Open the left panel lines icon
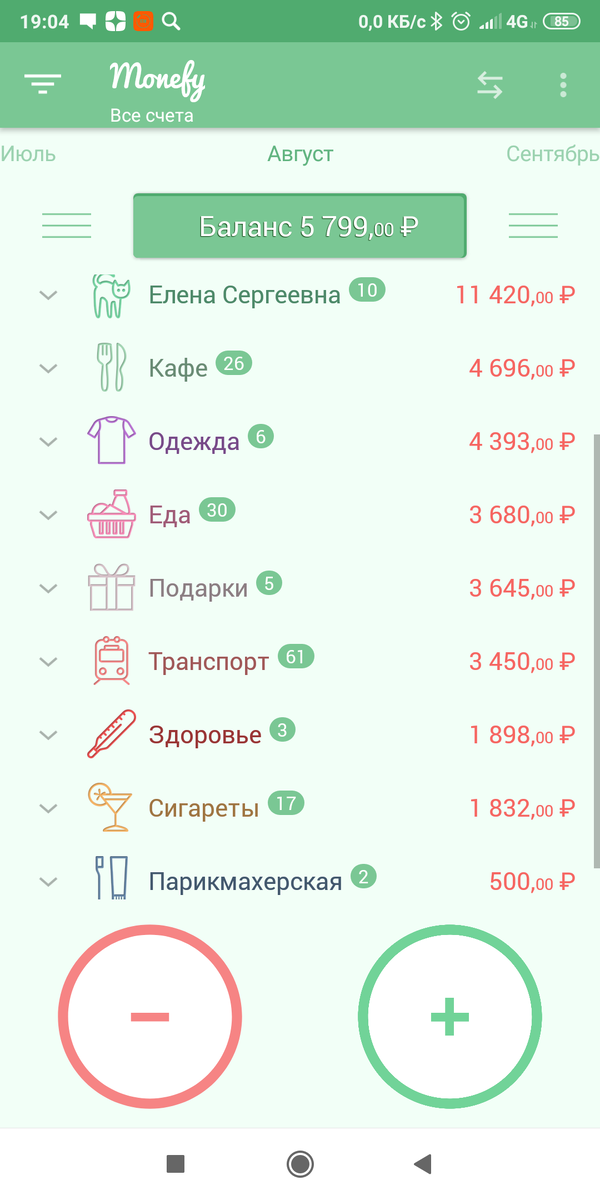 (67, 226)
